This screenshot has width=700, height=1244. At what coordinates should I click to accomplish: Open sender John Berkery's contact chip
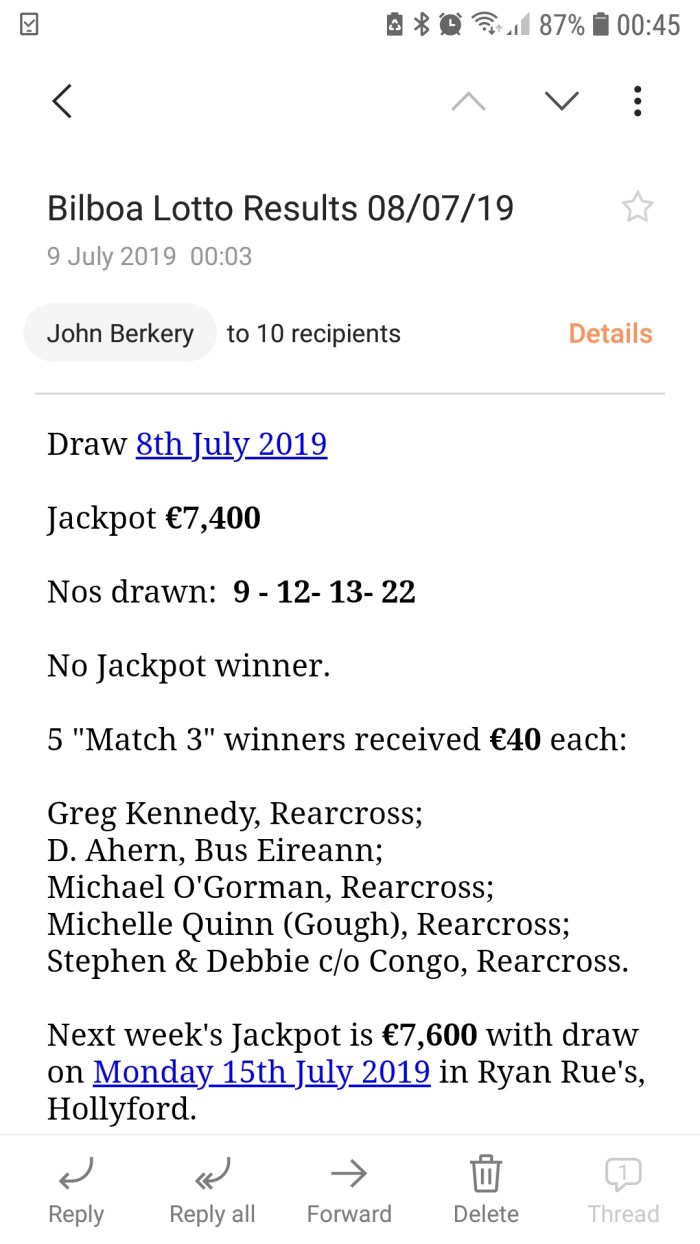coord(120,333)
